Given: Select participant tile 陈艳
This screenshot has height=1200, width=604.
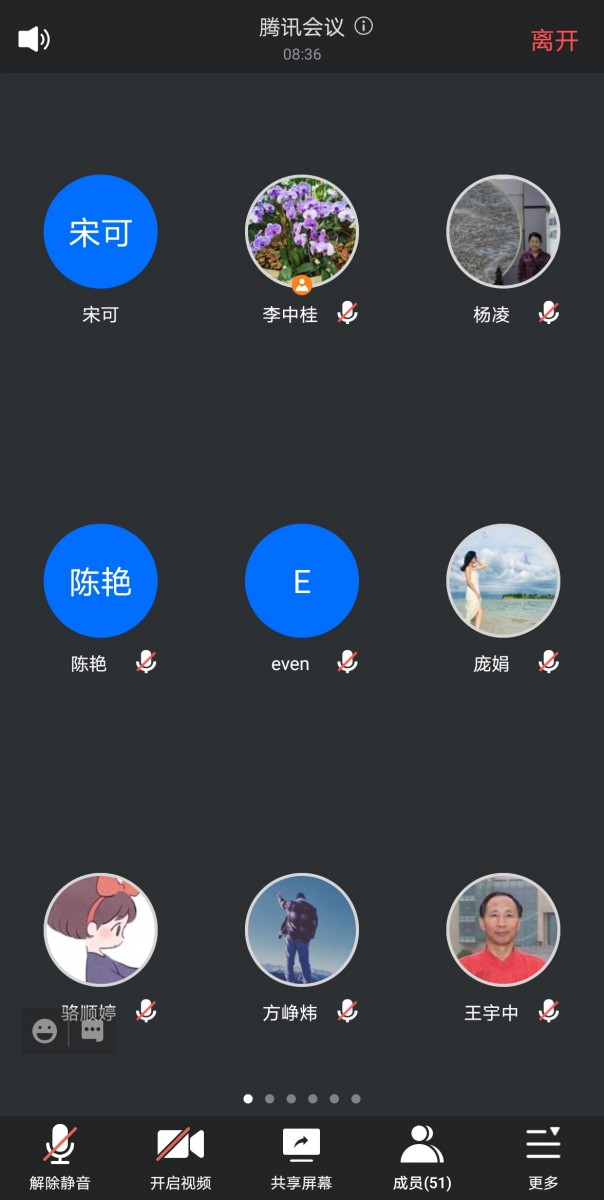Looking at the screenshot, I should 100,581.
